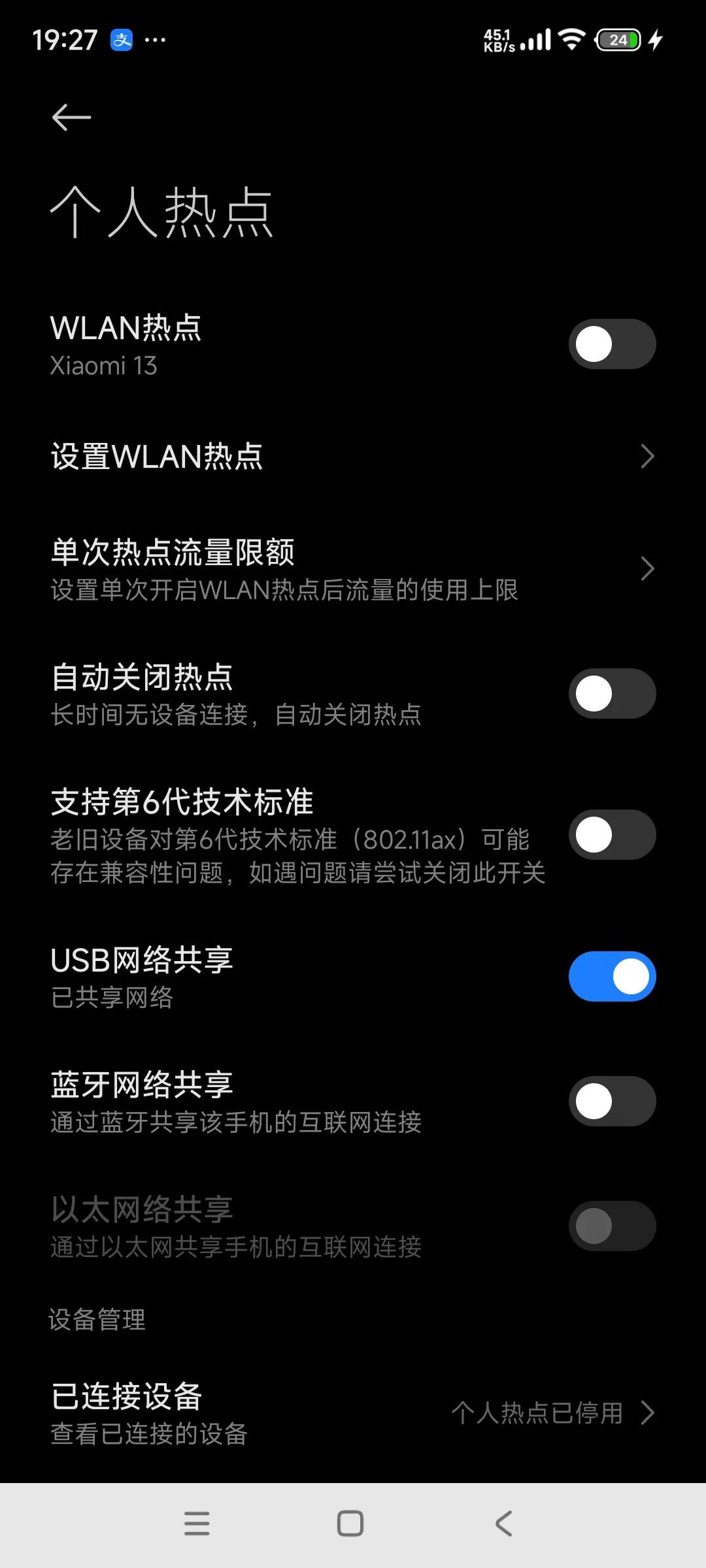Enable the WLAN热点 switch
The image size is (706, 1568).
[612, 344]
